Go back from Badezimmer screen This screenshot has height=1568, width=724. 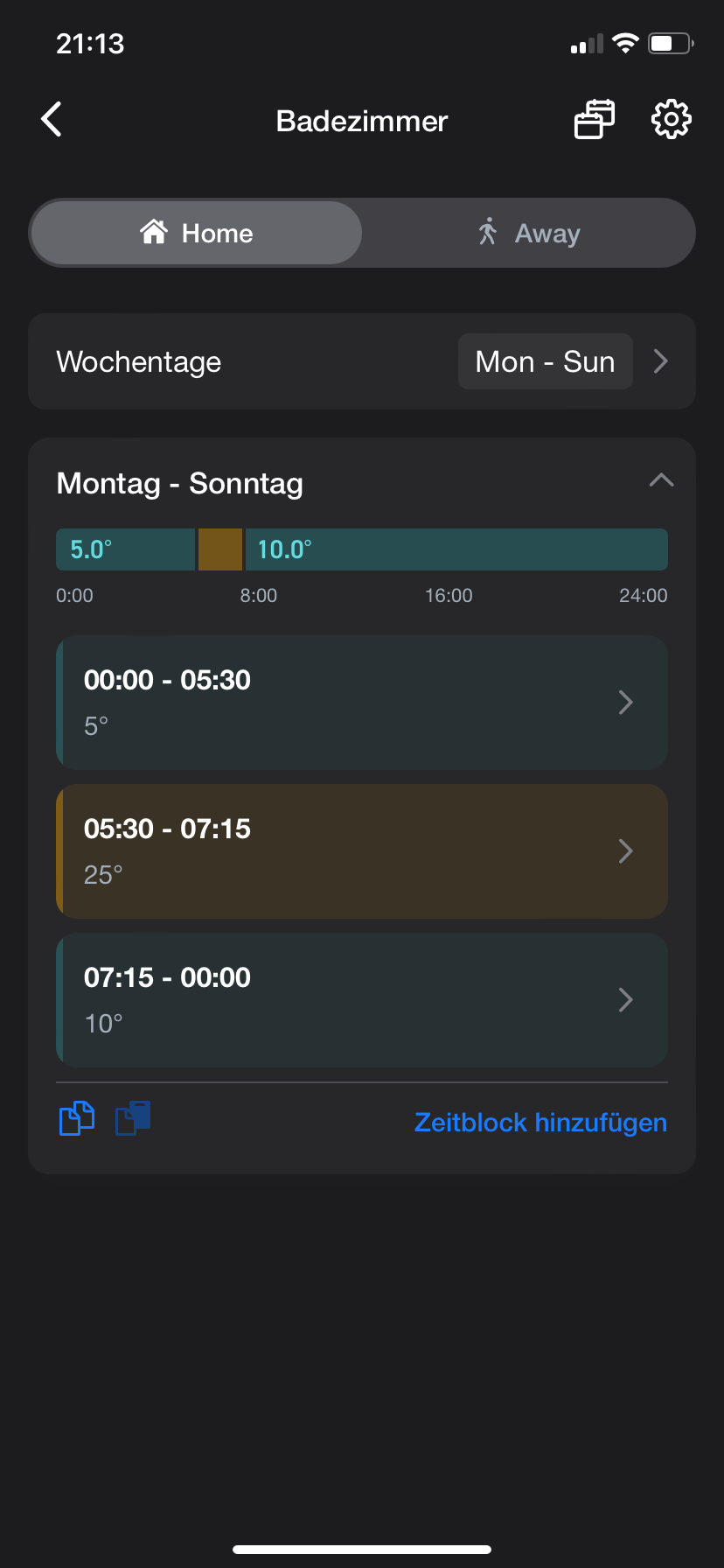pyautogui.click(x=52, y=119)
